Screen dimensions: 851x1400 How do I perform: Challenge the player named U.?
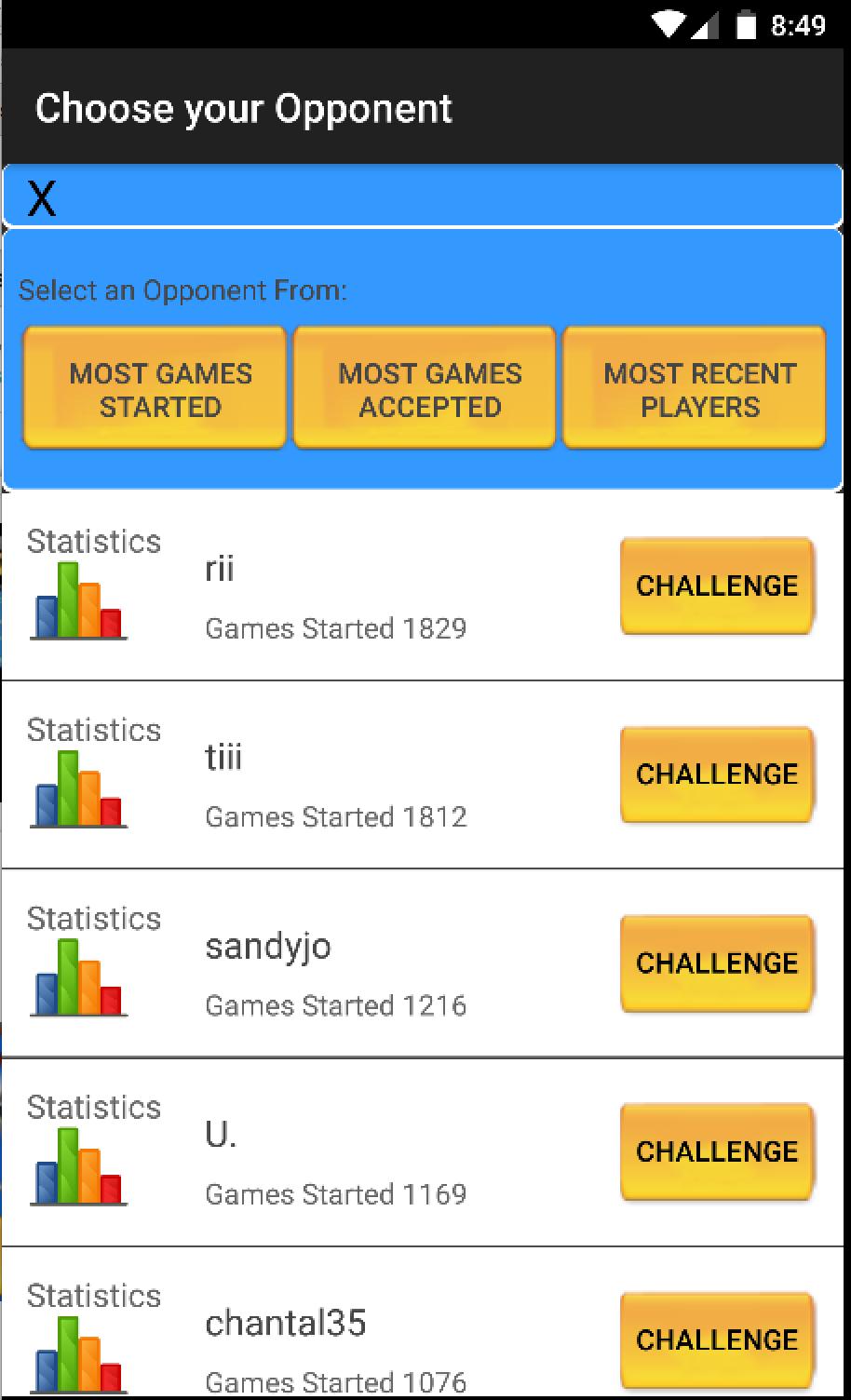tap(717, 1151)
